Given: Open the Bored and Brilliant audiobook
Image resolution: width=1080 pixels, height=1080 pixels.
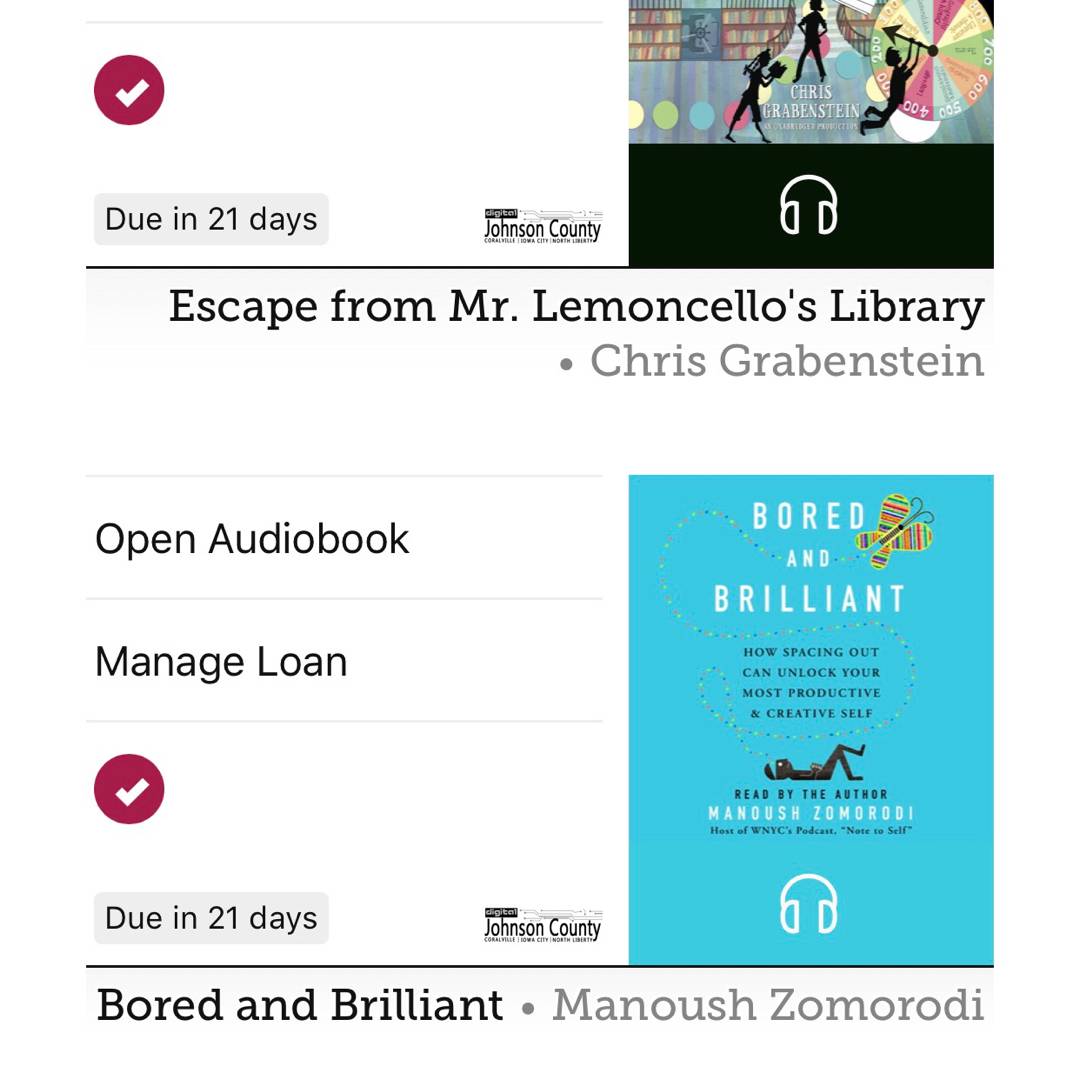Looking at the screenshot, I should (252, 539).
